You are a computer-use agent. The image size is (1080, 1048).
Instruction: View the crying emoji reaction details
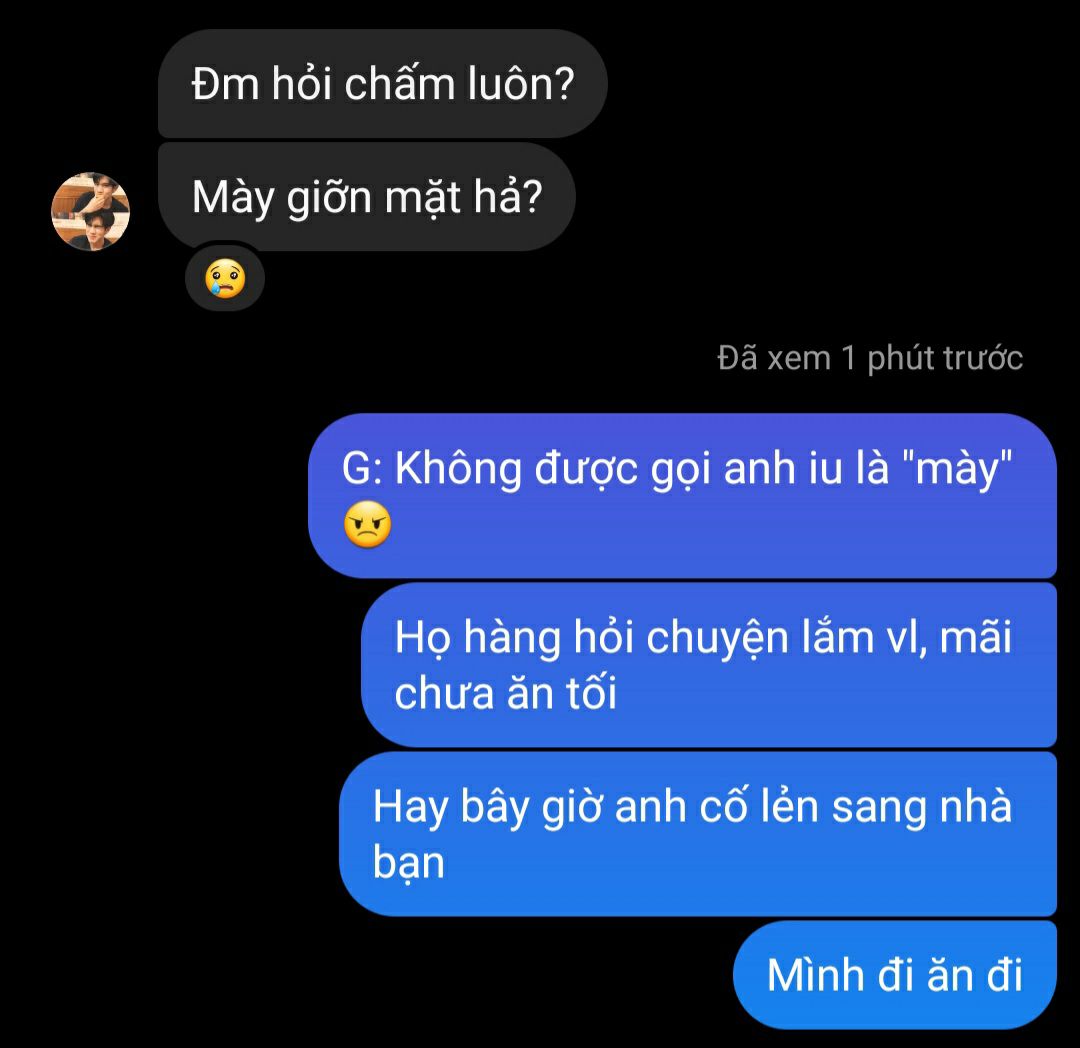(x=225, y=277)
